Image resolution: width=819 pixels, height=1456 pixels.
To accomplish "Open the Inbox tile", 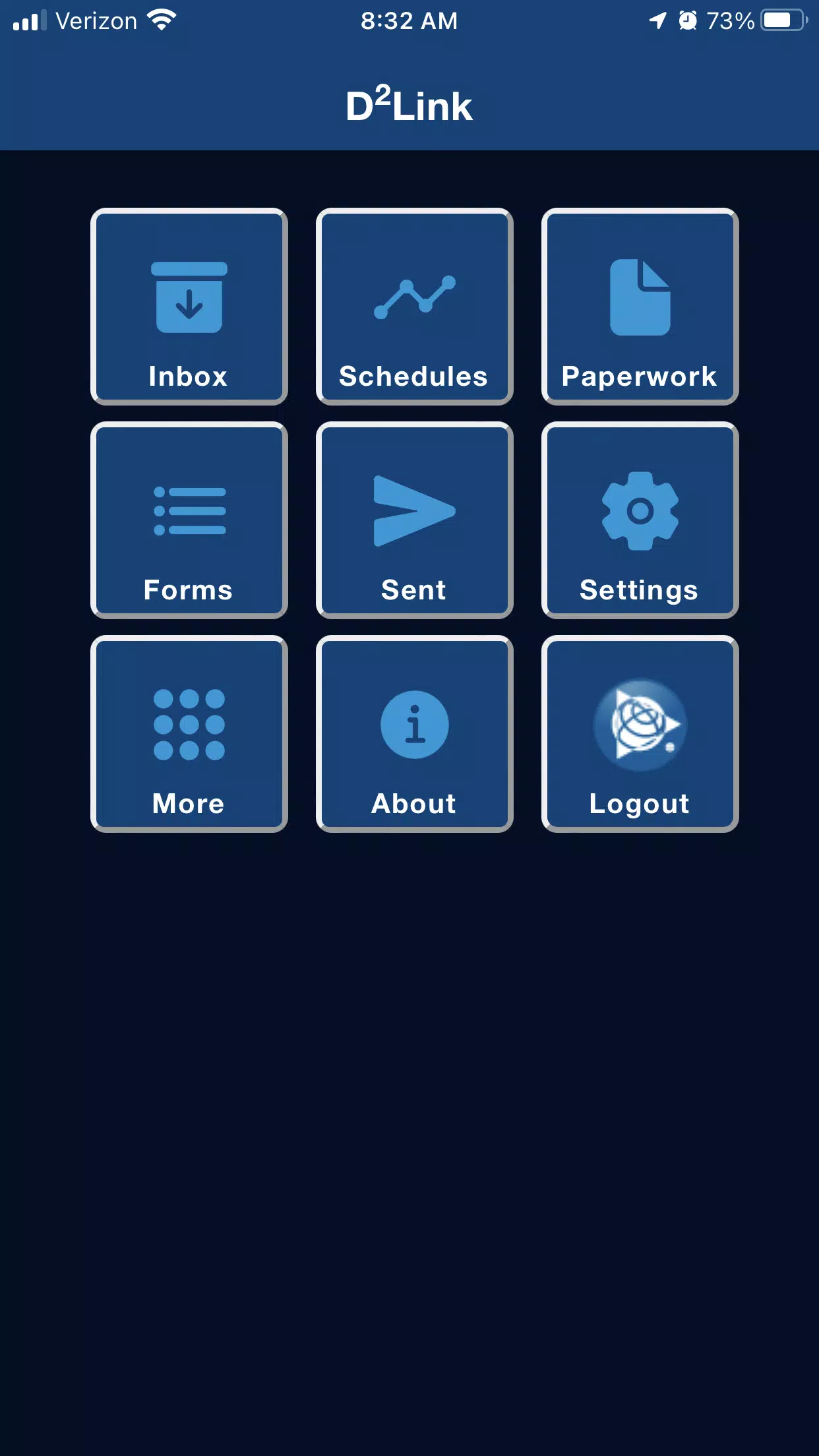I will [189, 307].
